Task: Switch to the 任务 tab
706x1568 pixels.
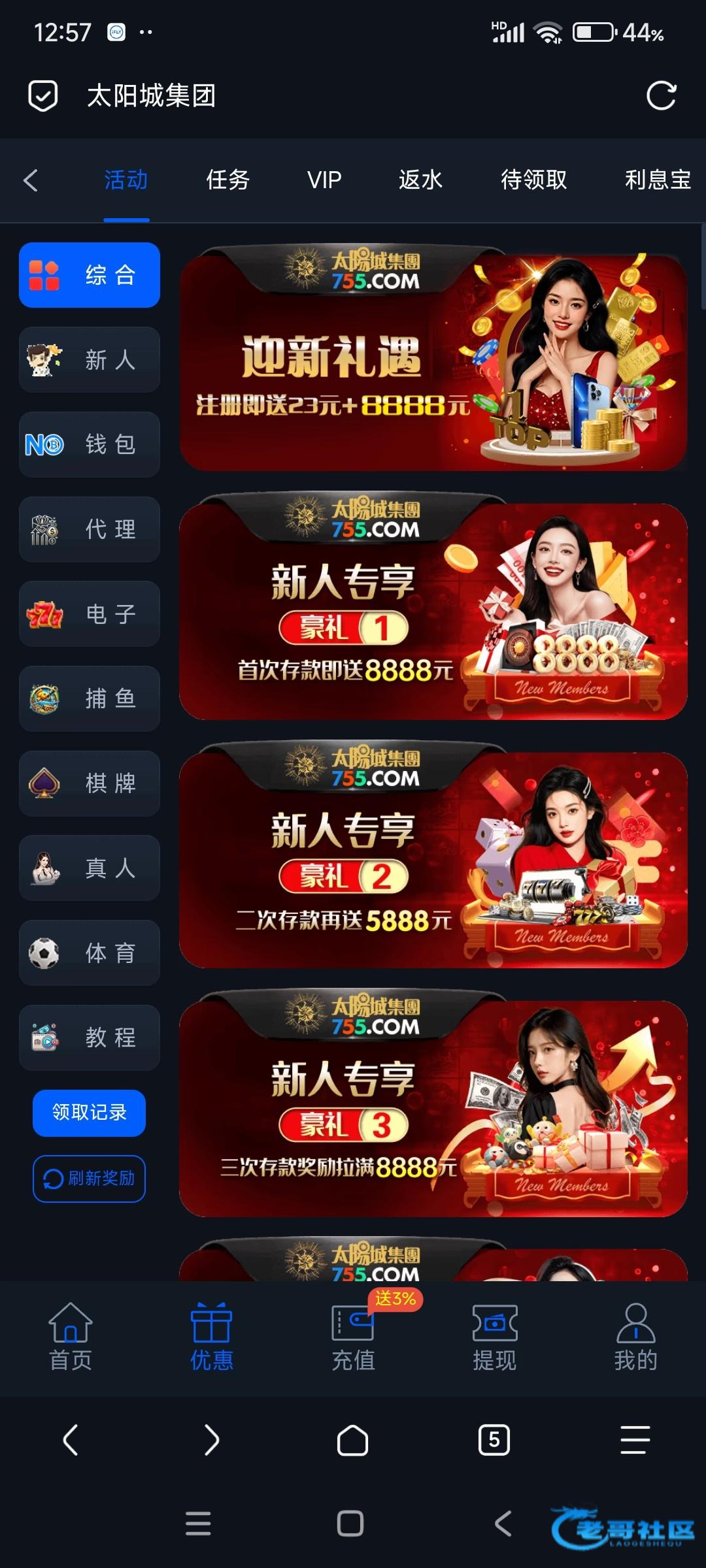Action: coord(227,180)
